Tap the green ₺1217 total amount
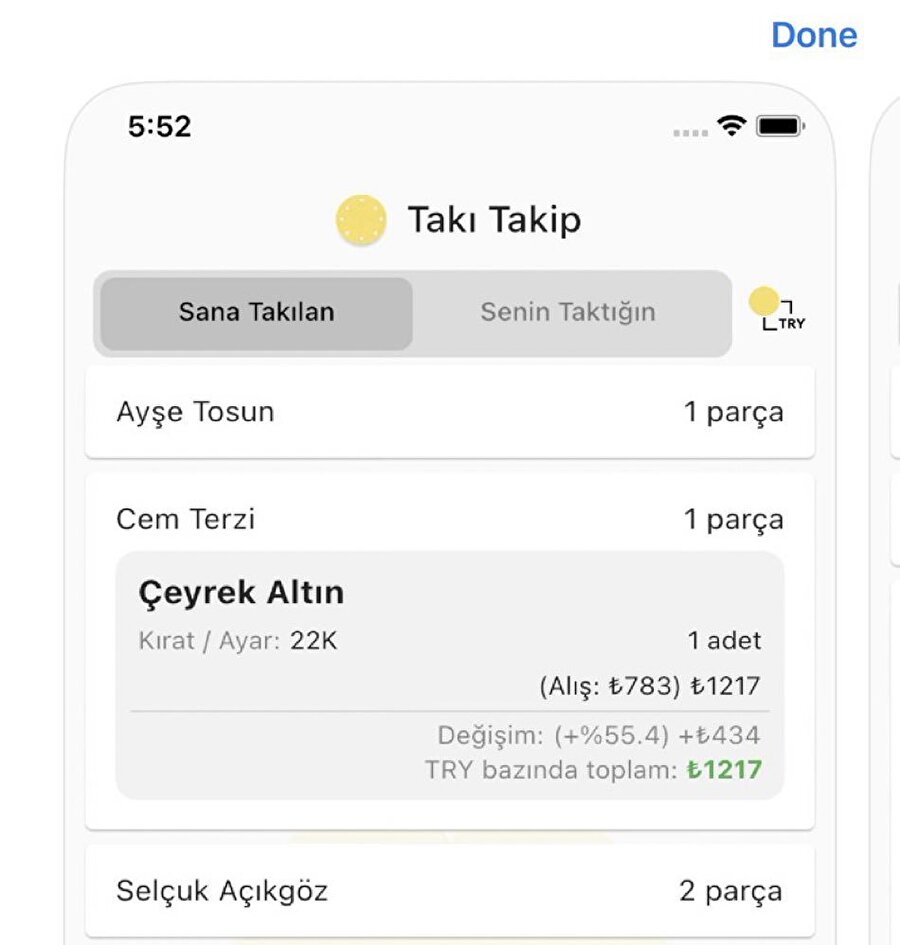 point(726,771)
